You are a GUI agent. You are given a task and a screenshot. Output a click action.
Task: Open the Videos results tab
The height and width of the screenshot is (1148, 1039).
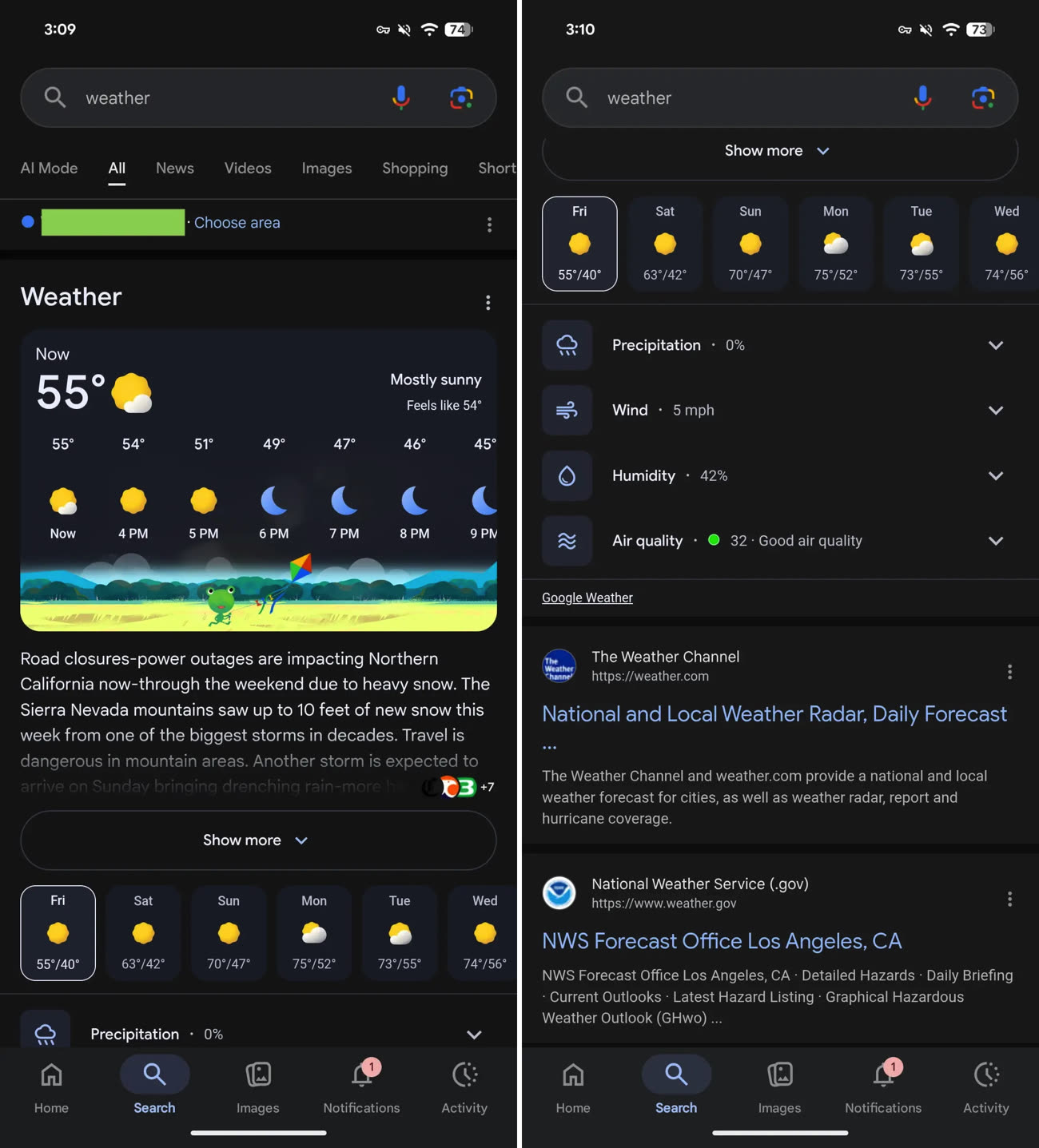coord(248,169)
